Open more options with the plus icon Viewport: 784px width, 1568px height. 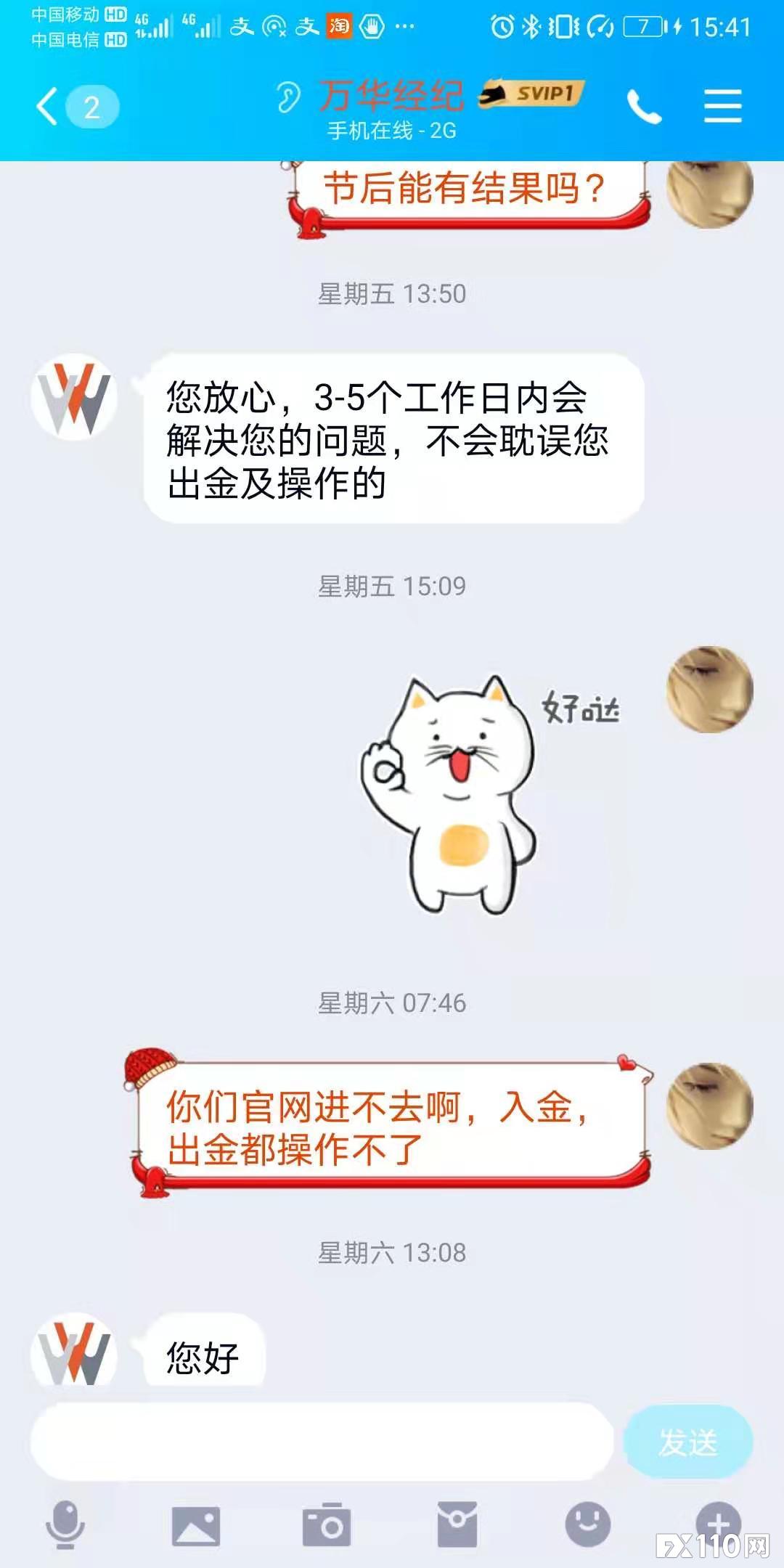pos(717,1523)
